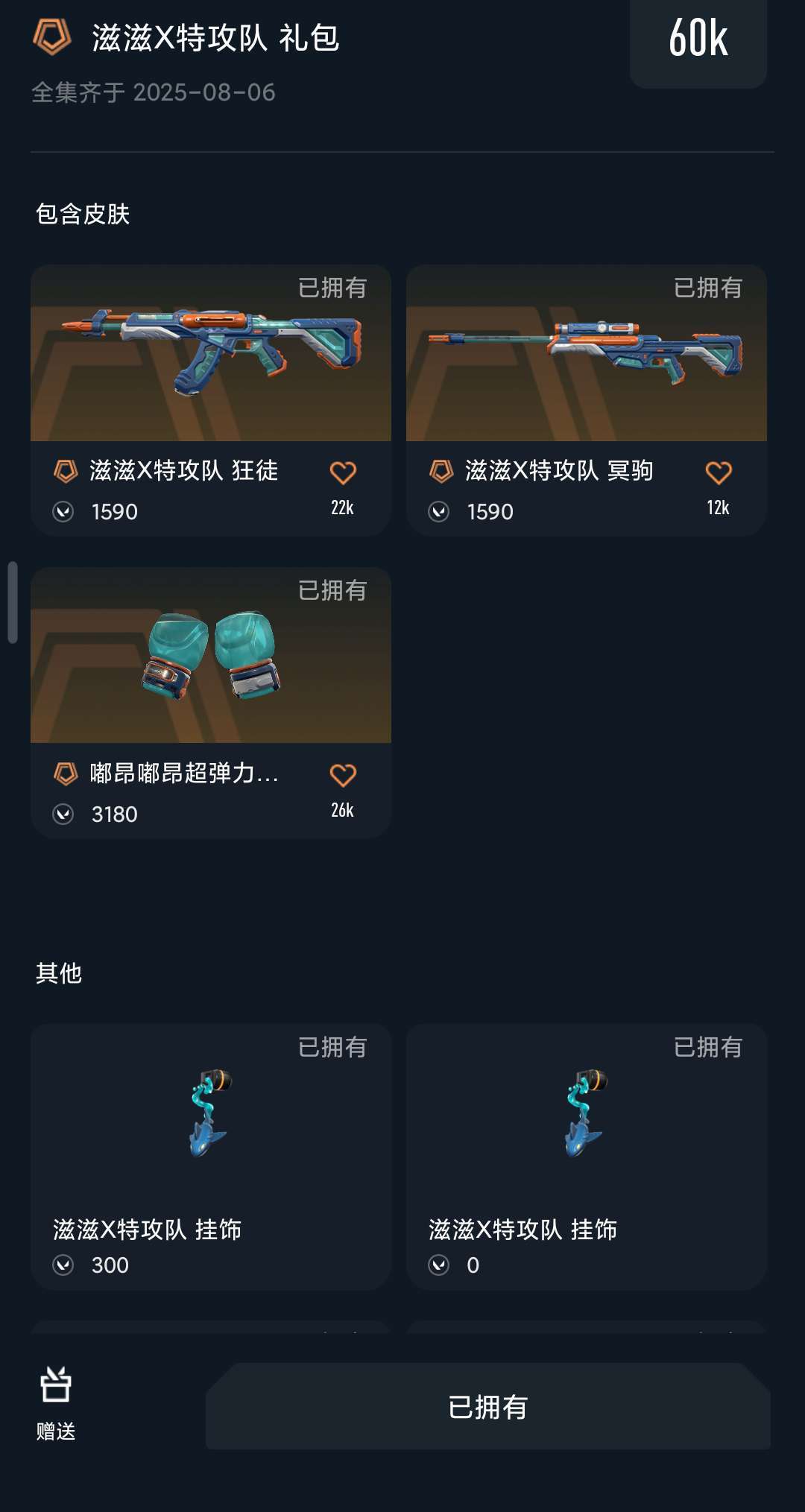This screenshot has width=805, height=1512.
Task: Tap the bottom 已拥有 button
Action: [488, 1407]
